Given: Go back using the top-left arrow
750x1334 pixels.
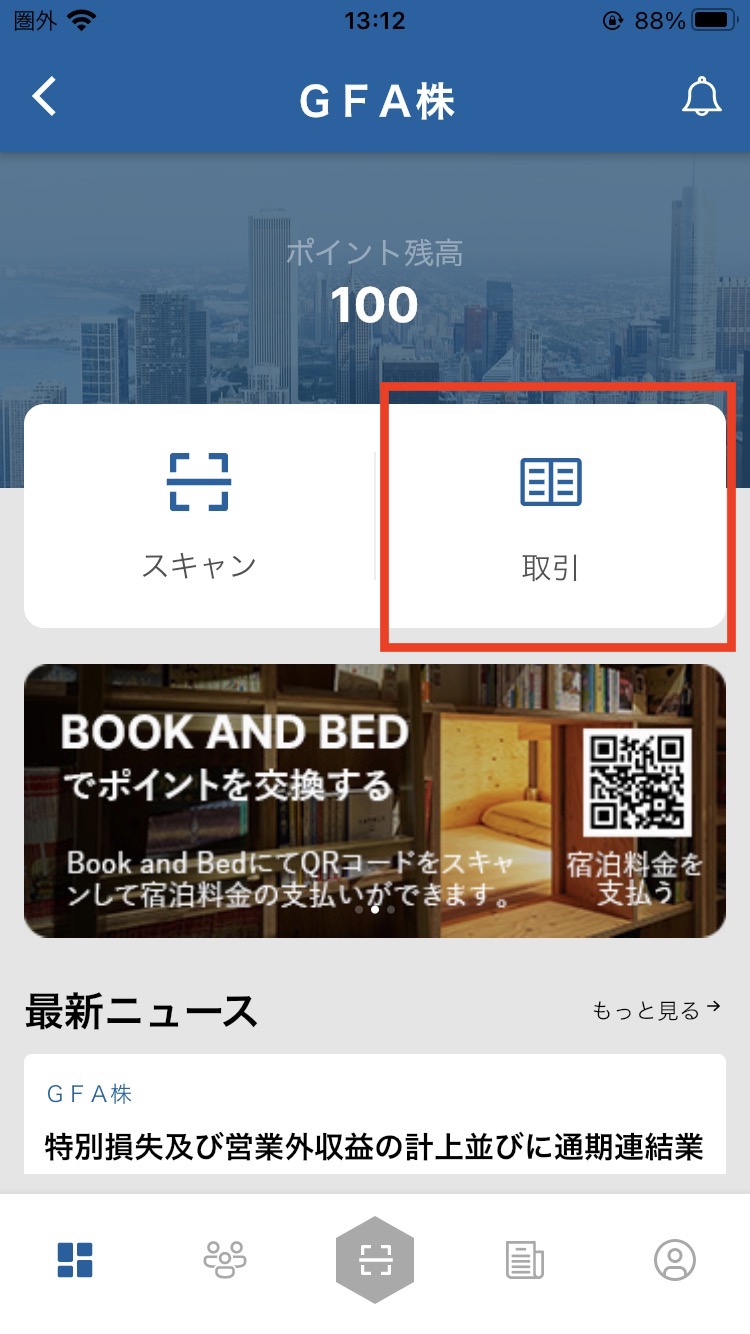Looking at the screenshot, I should pyautogui.click(x=45, y=98).
